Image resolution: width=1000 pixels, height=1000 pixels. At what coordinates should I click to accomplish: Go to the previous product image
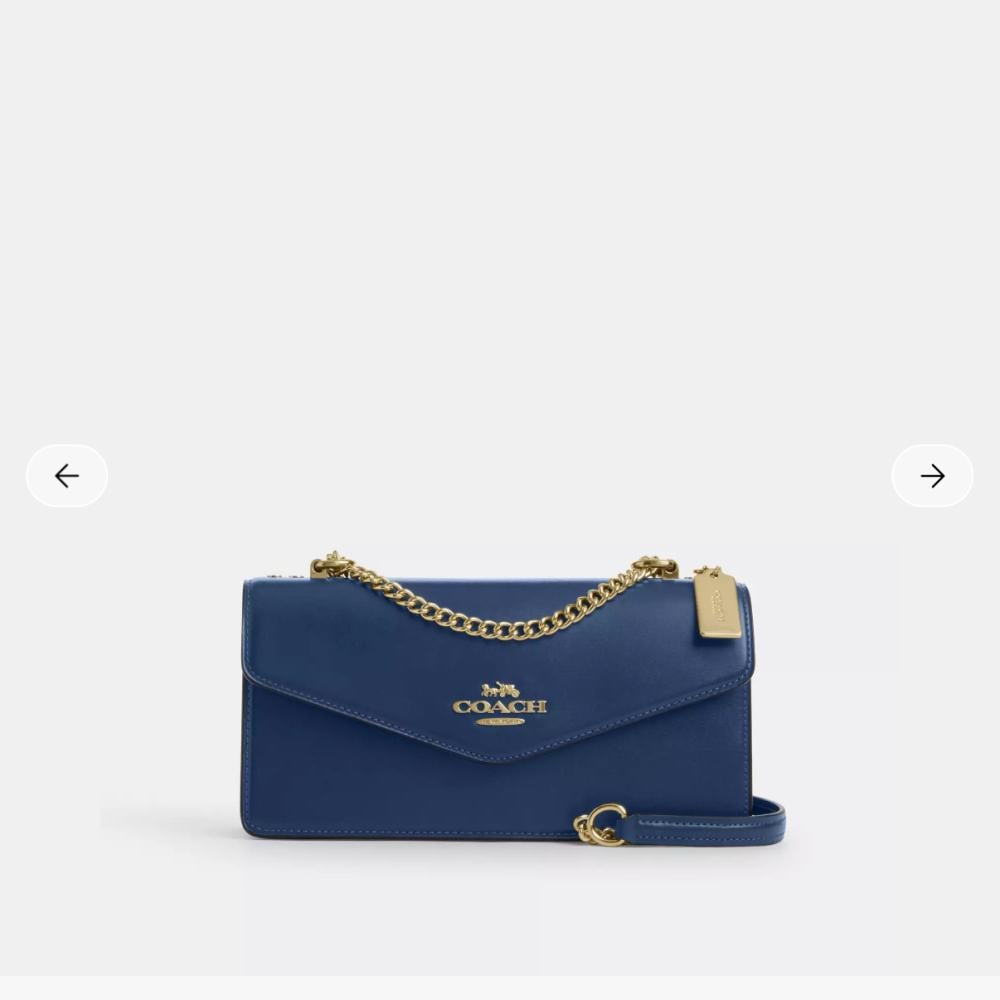point(67,476)
